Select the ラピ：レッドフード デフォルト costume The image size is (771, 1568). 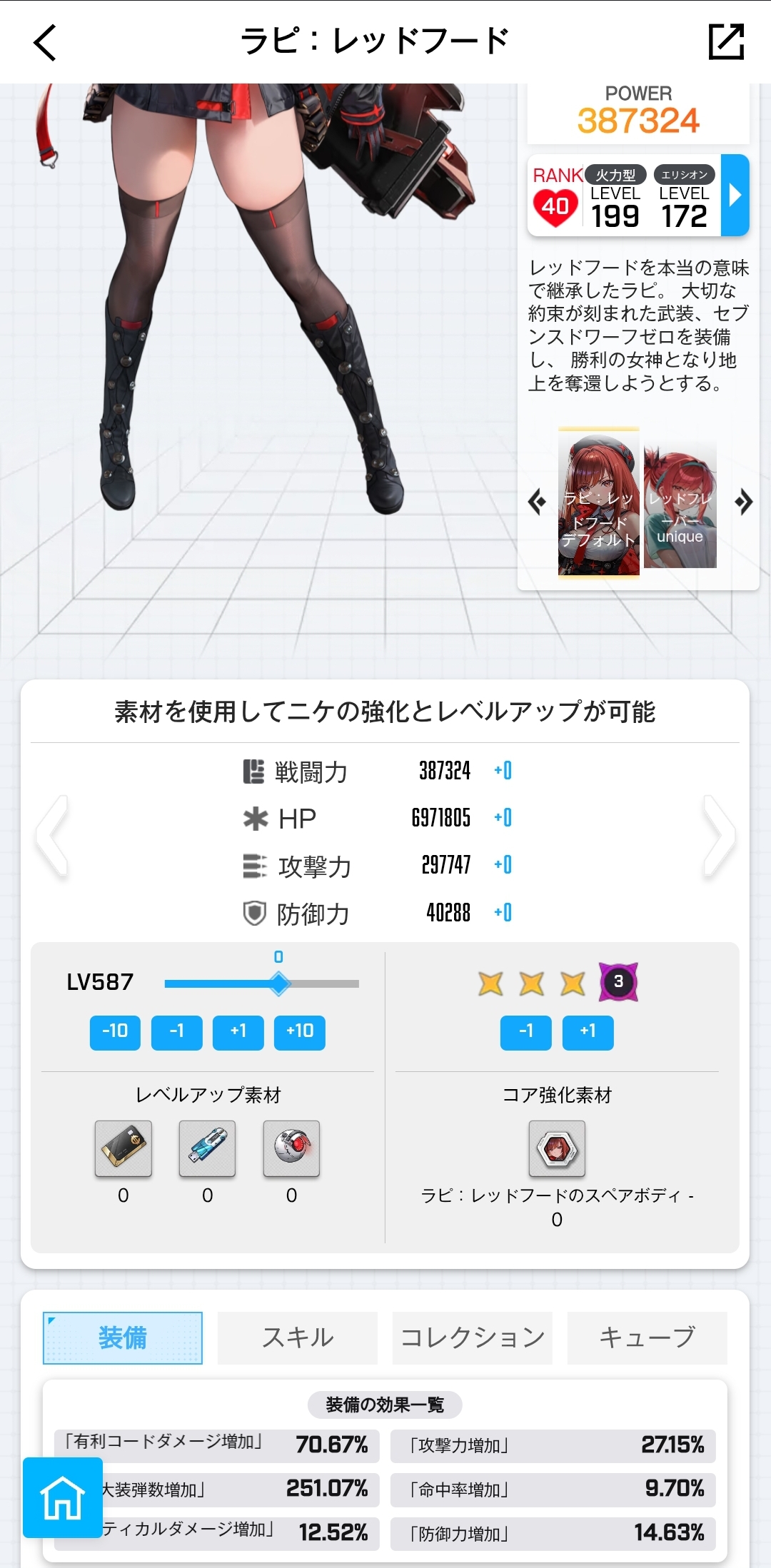598,502
